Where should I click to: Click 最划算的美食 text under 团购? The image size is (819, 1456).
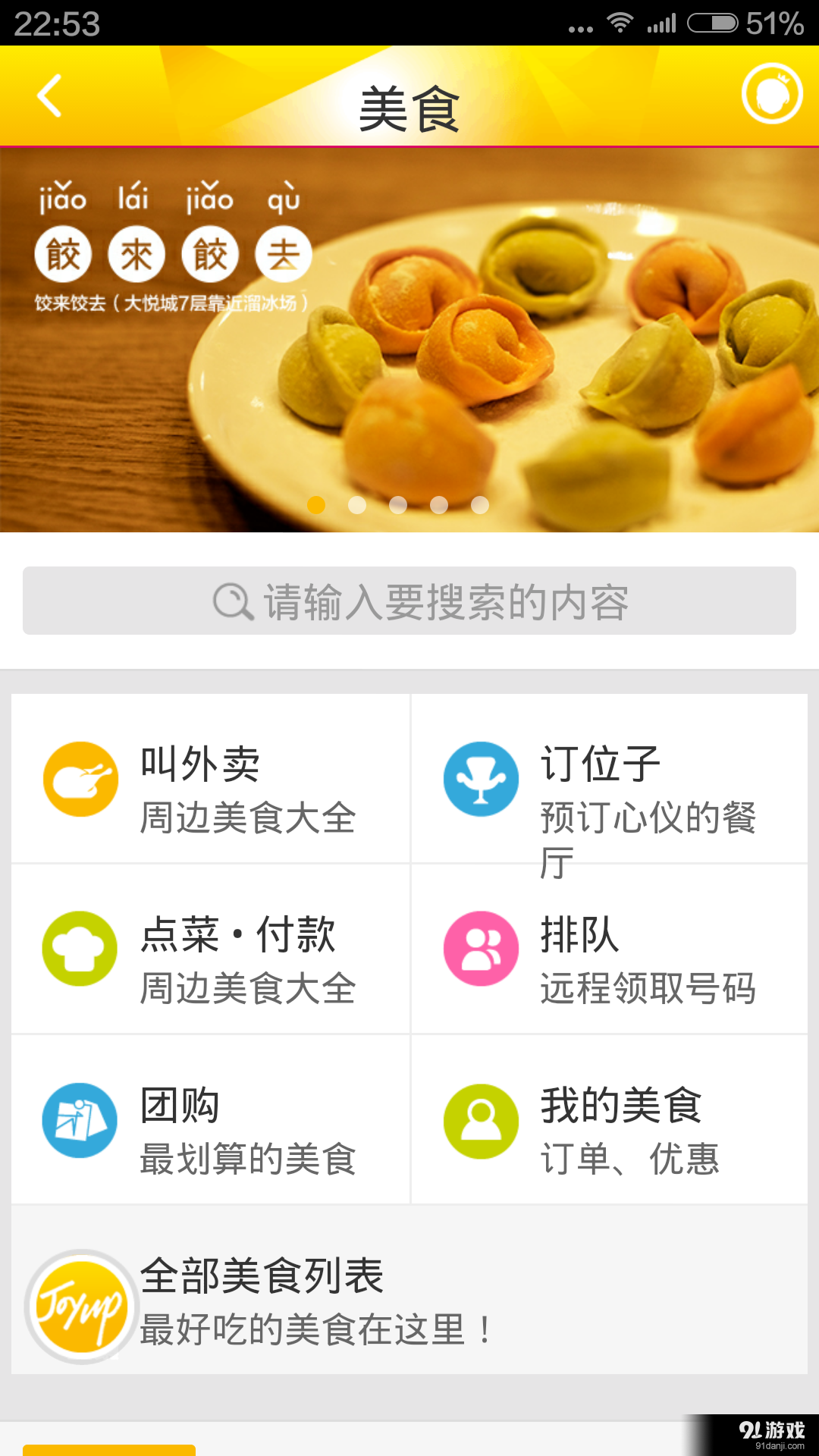click(250, 1159)
